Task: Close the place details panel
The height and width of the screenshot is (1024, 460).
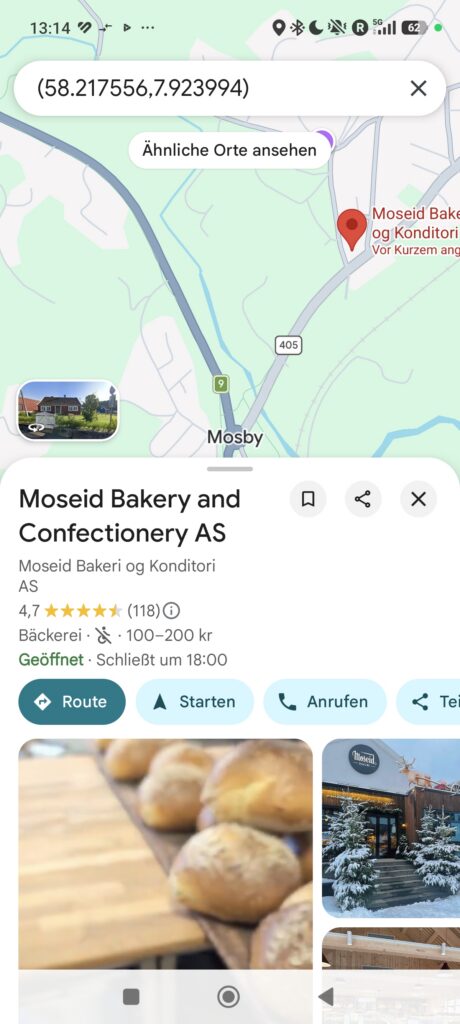Action: coord(418,500)
